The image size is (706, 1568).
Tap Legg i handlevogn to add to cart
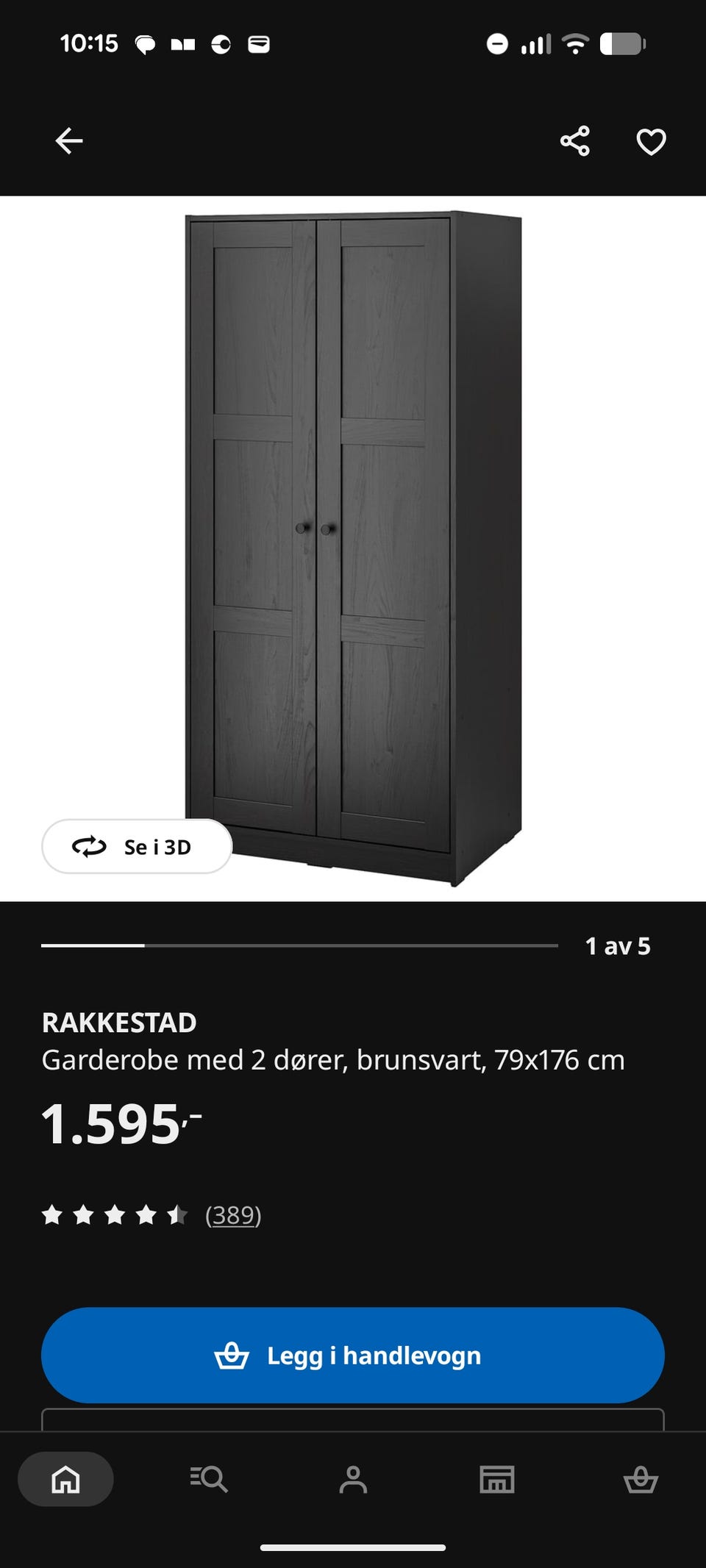[x=353, y=1355]
